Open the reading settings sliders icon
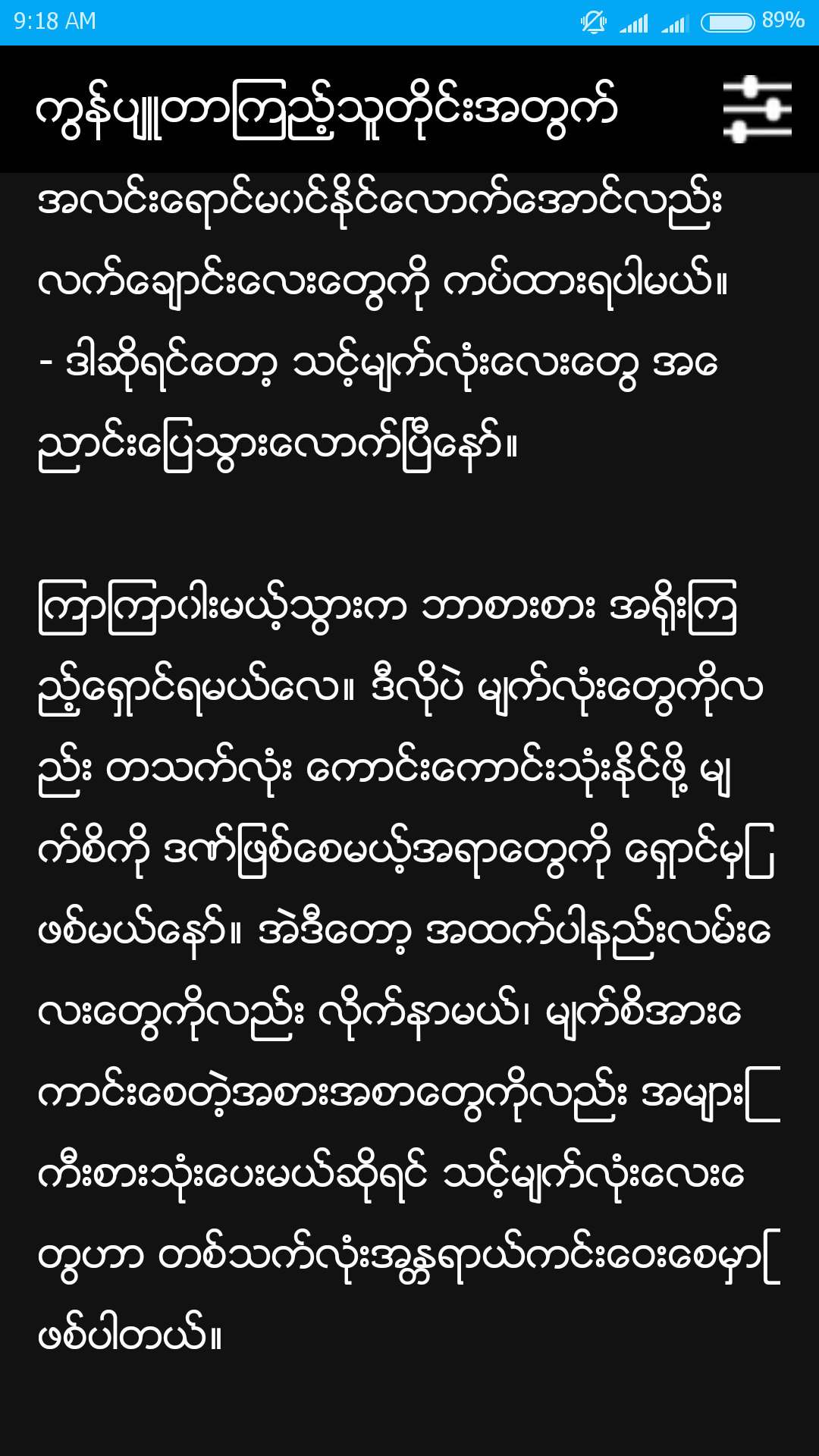The image size is (819, 1456). pyautogui.click(x=757, y=109)
